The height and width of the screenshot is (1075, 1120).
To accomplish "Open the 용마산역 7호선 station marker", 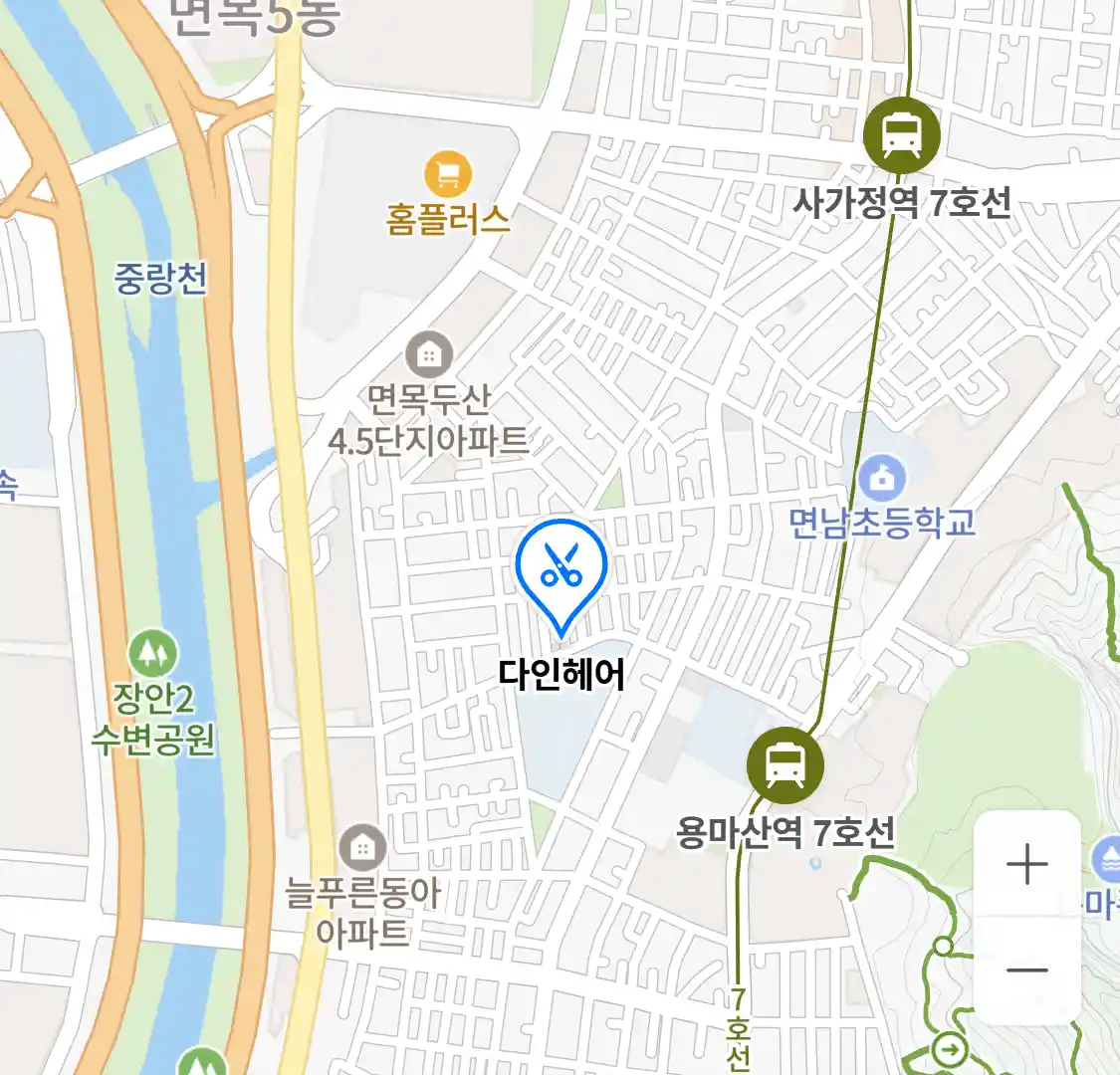I will click(x=785, y=766).
